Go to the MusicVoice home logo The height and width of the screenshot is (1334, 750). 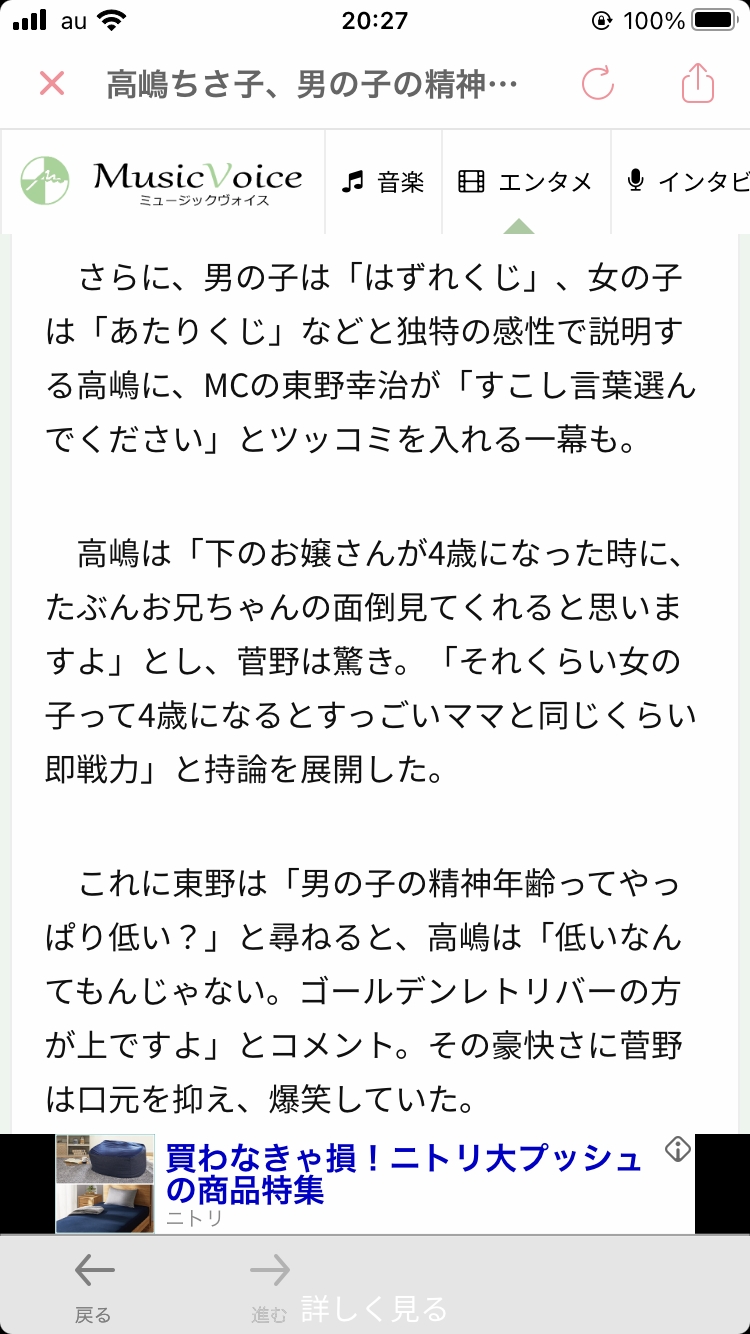pos(162,181)
